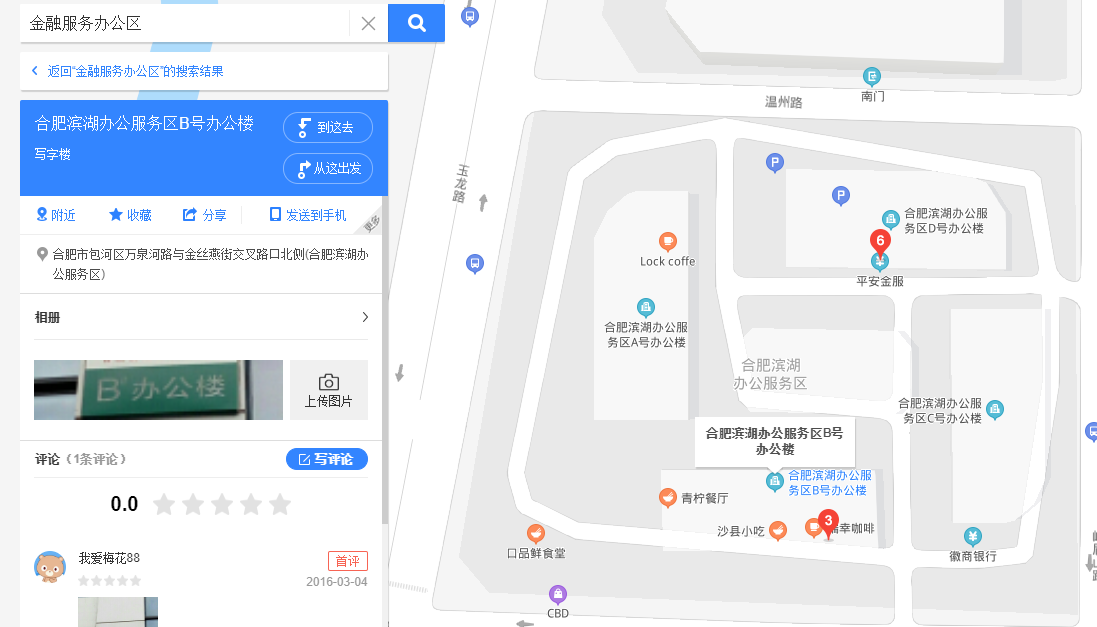Image resolution: width=1097 pixels, height=627 pixels.
Task: Save this place with 收藏
Action: click(x=130, y=215)
